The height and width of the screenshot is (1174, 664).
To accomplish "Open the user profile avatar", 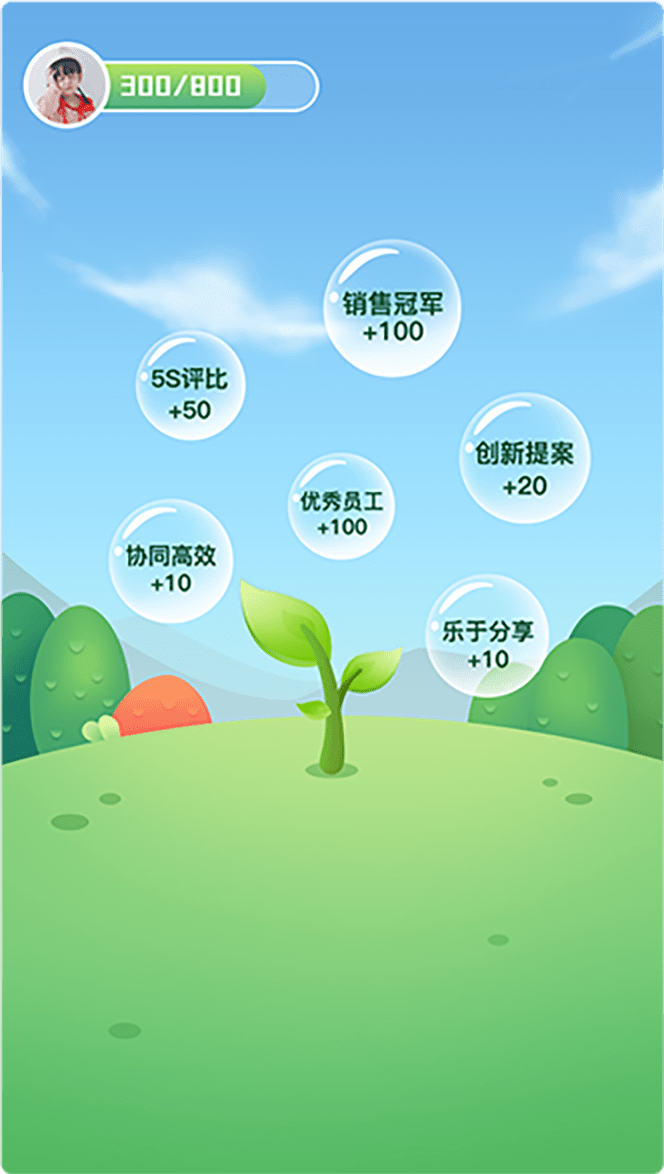I will [66, 85].
